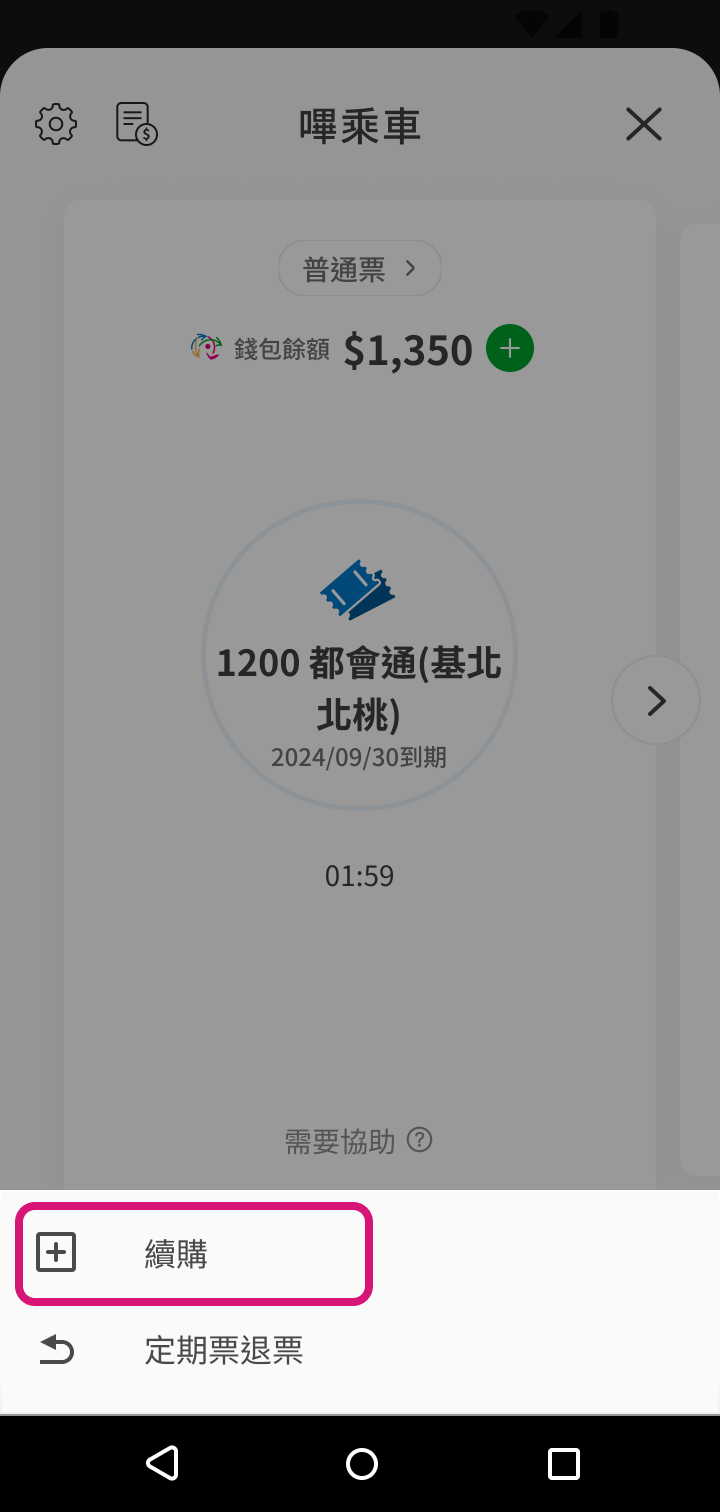Close the 嗶乘車 screen
The image size is (720, 1512).
coord(644,125)
